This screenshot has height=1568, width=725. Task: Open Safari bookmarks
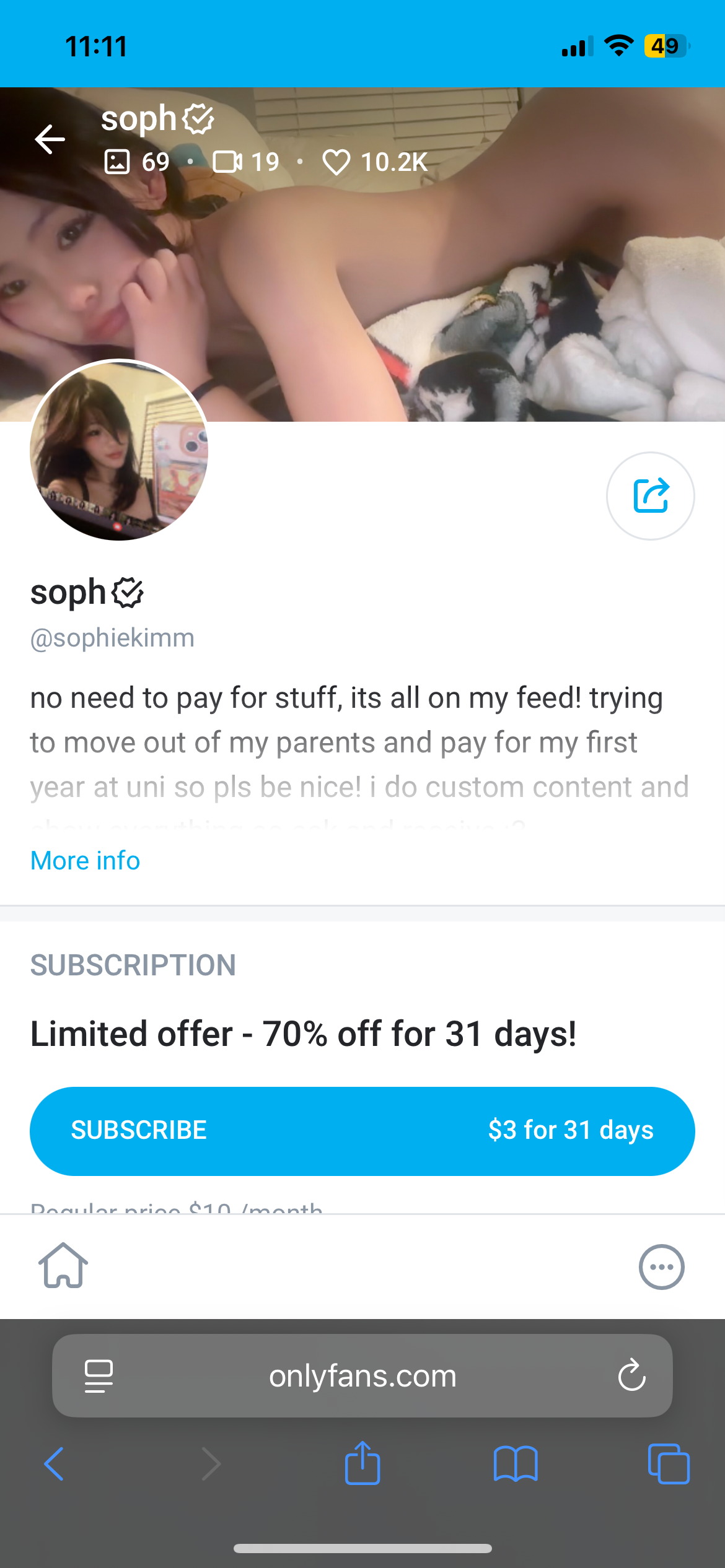[x=516, y=1464]
